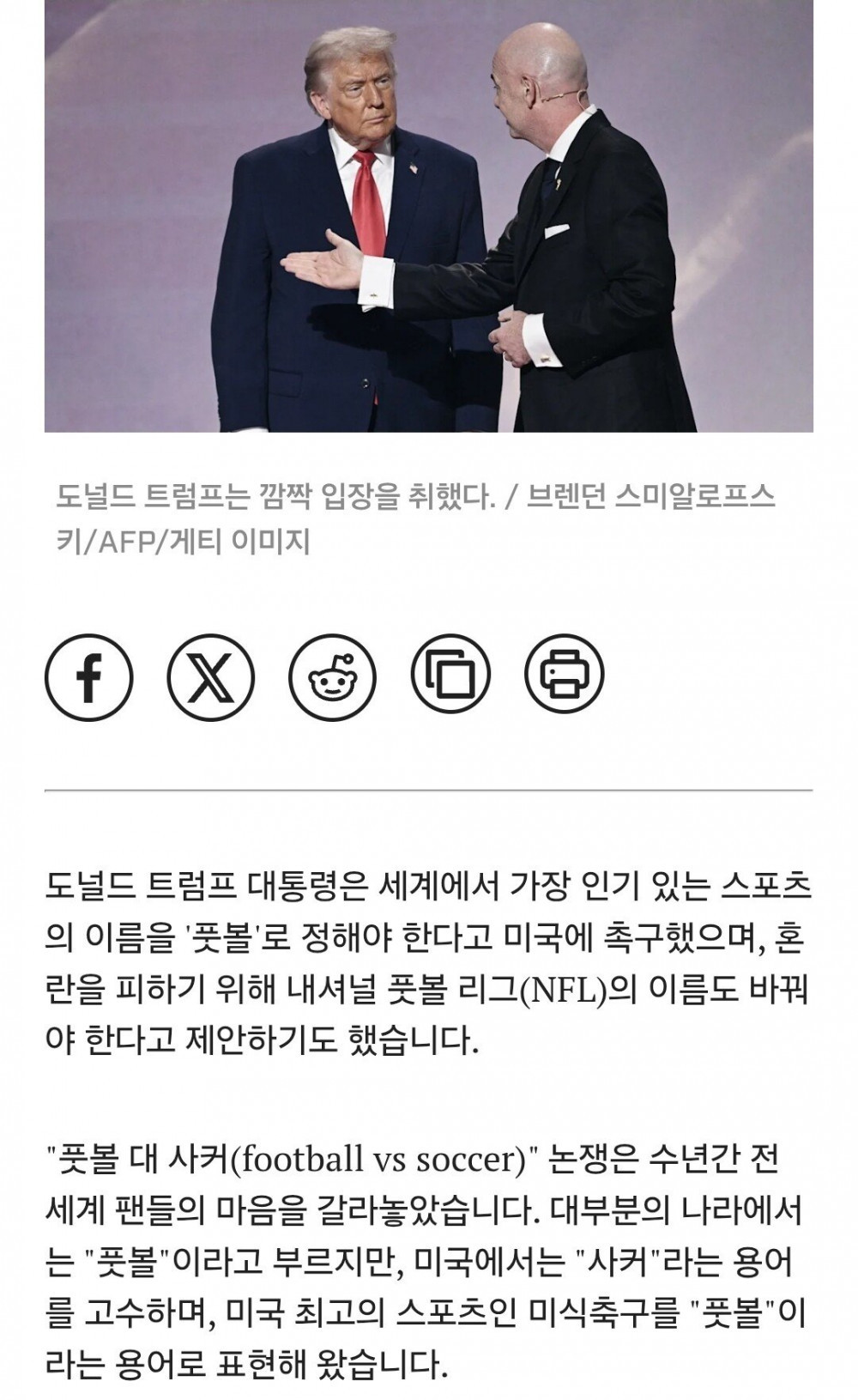Share article on X

pyautogui.click(x=210, y=676)
